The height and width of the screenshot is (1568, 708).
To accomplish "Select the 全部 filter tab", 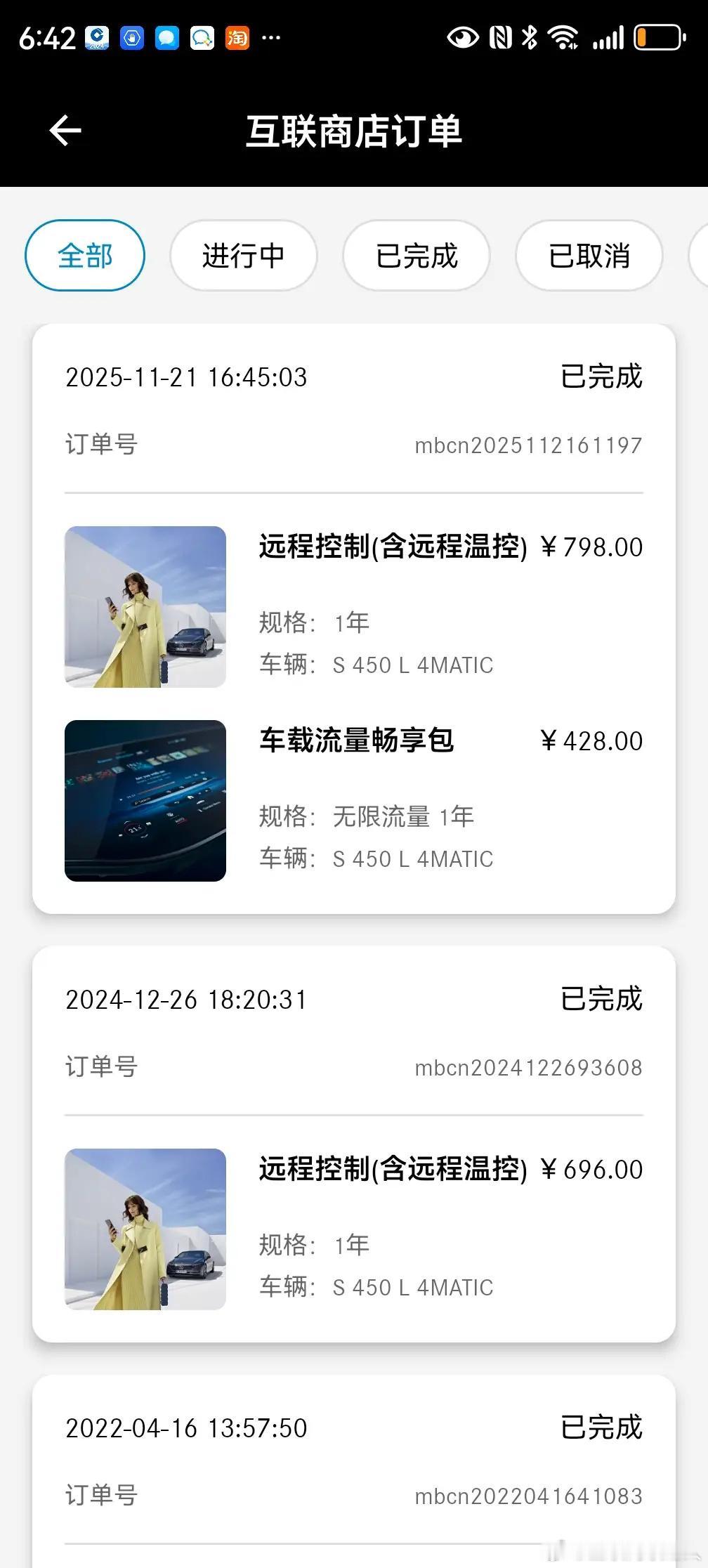I will click(x=84, y=256).
